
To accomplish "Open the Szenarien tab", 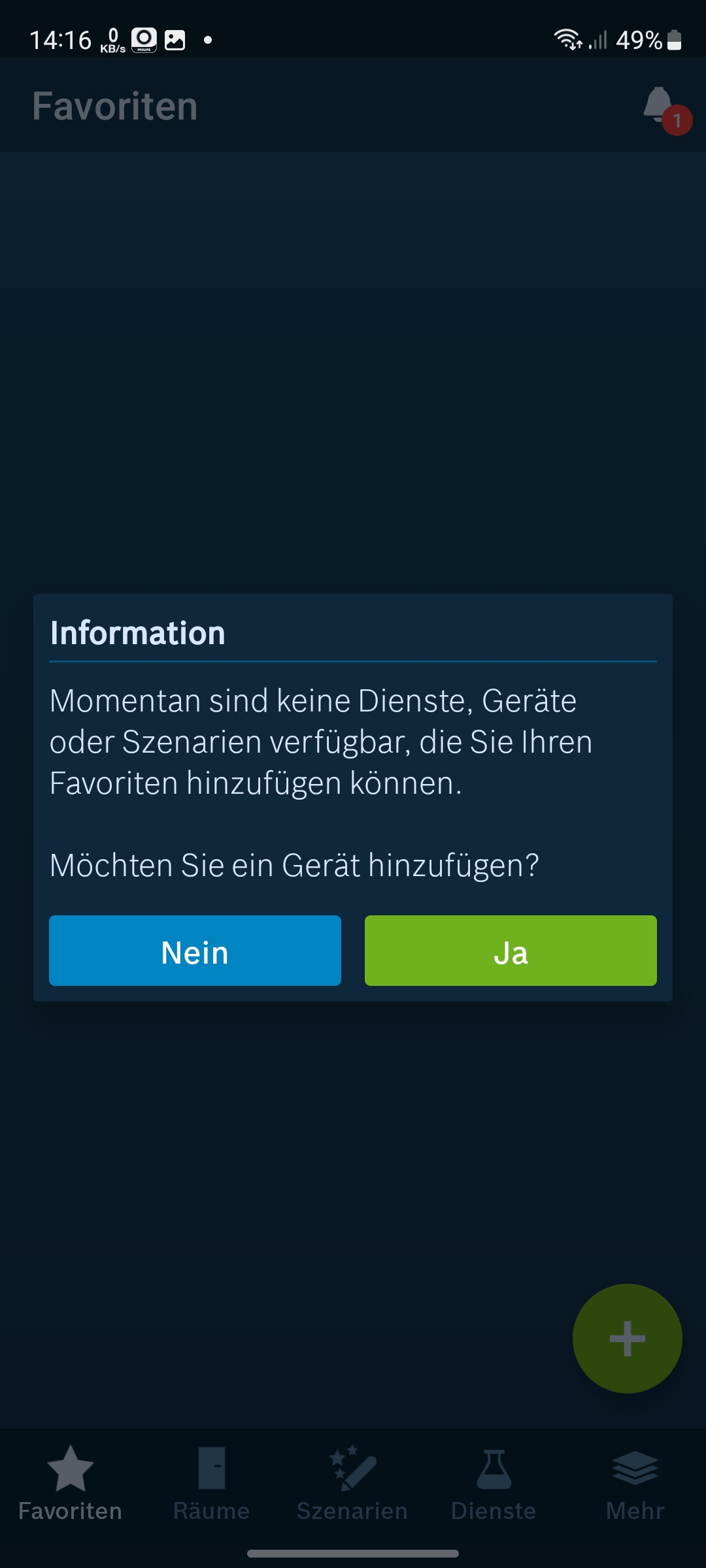I will (352, 1483).
